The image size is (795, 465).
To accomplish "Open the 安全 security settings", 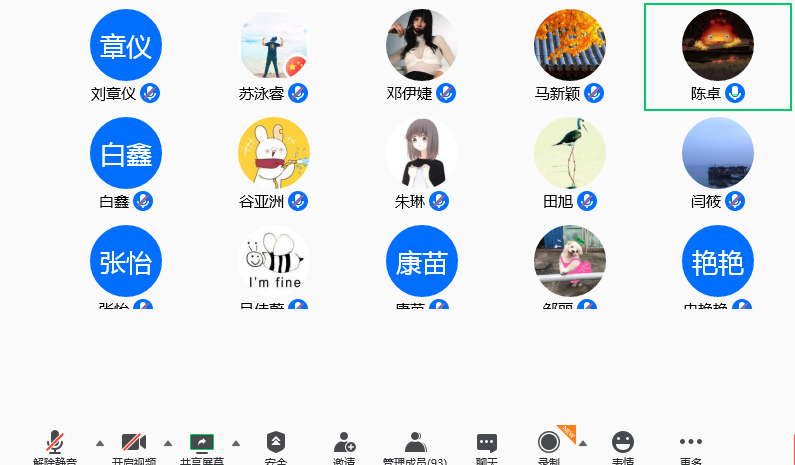I will click(276, 446).
